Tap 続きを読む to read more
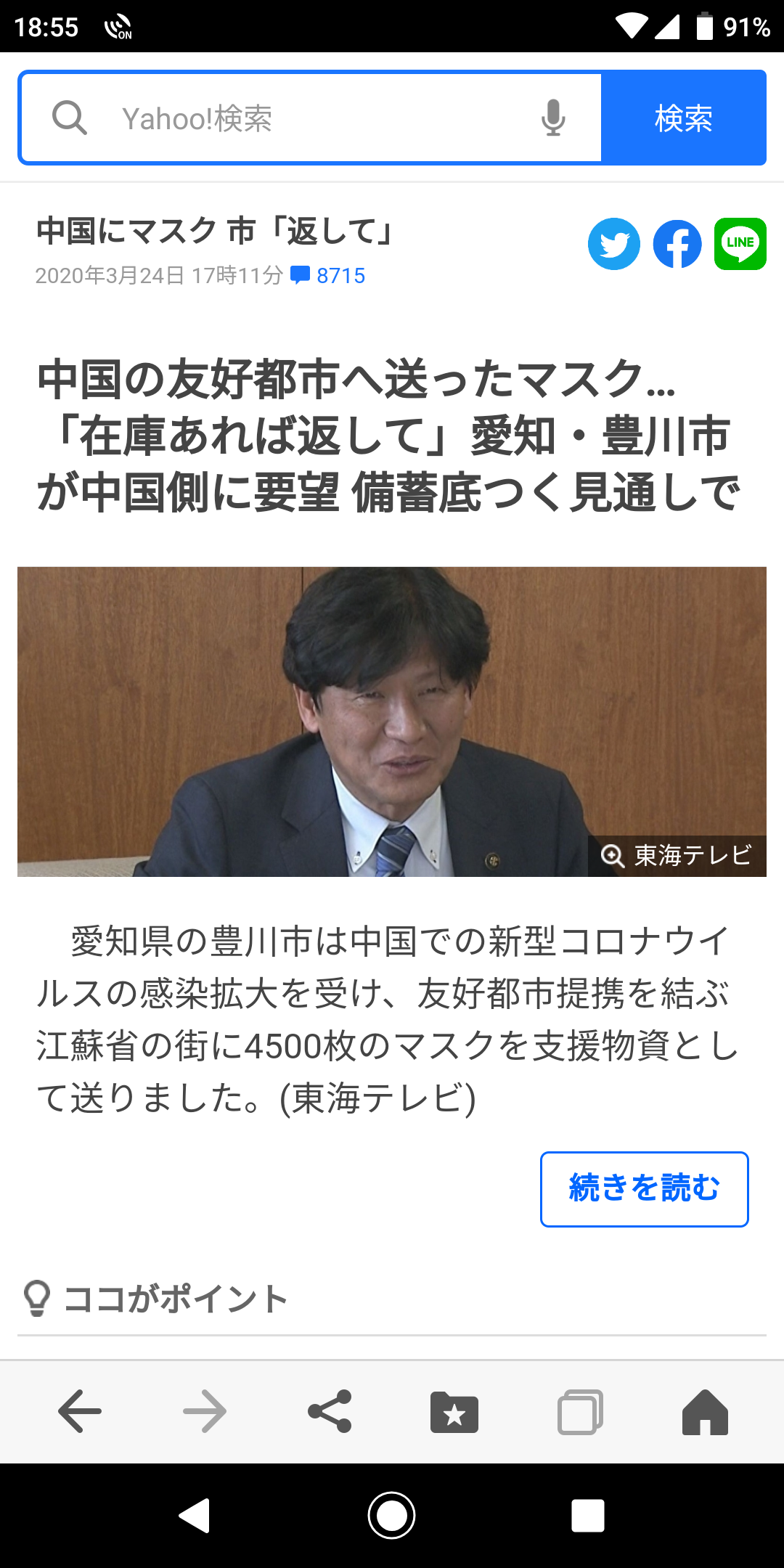Screen dimensions: 784x1568 click(x=644, y=1189)
